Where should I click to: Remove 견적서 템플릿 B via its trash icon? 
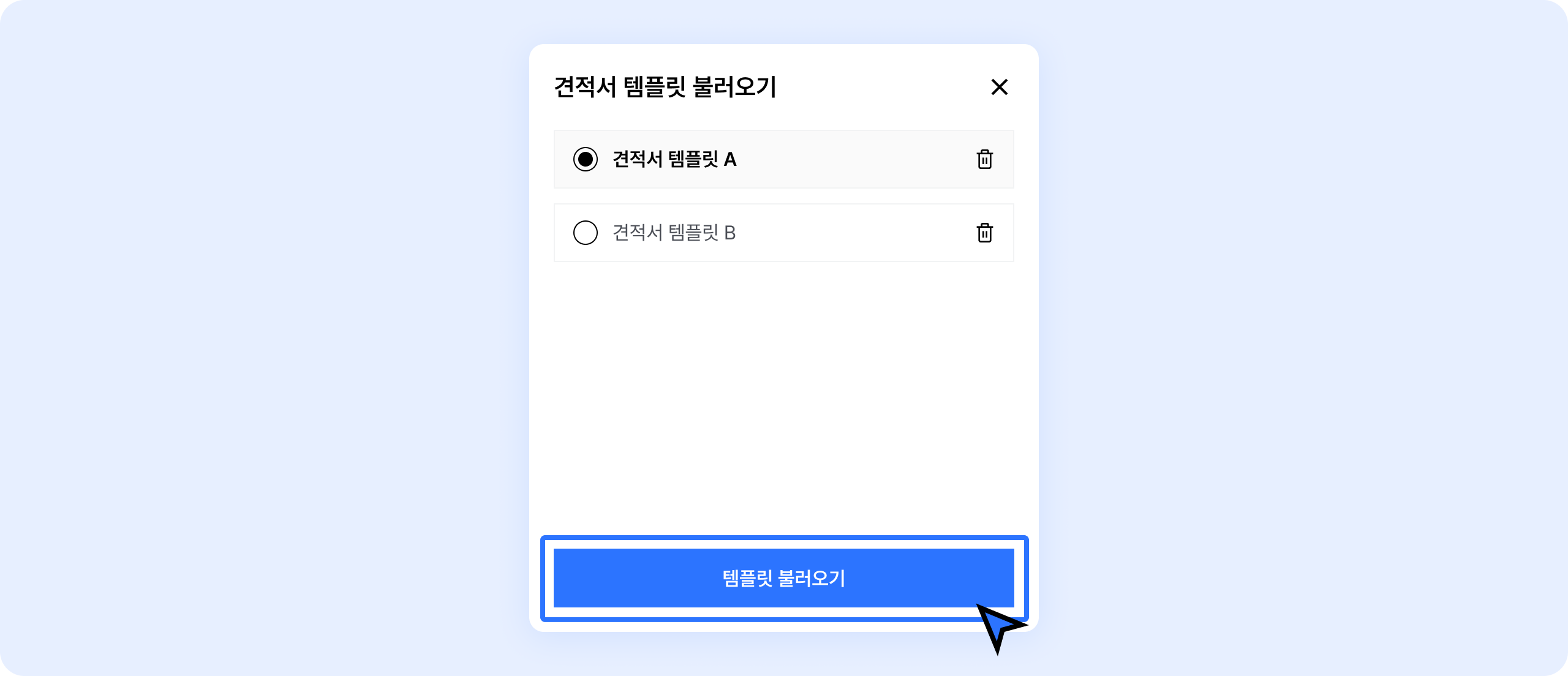tap(984, 233)
